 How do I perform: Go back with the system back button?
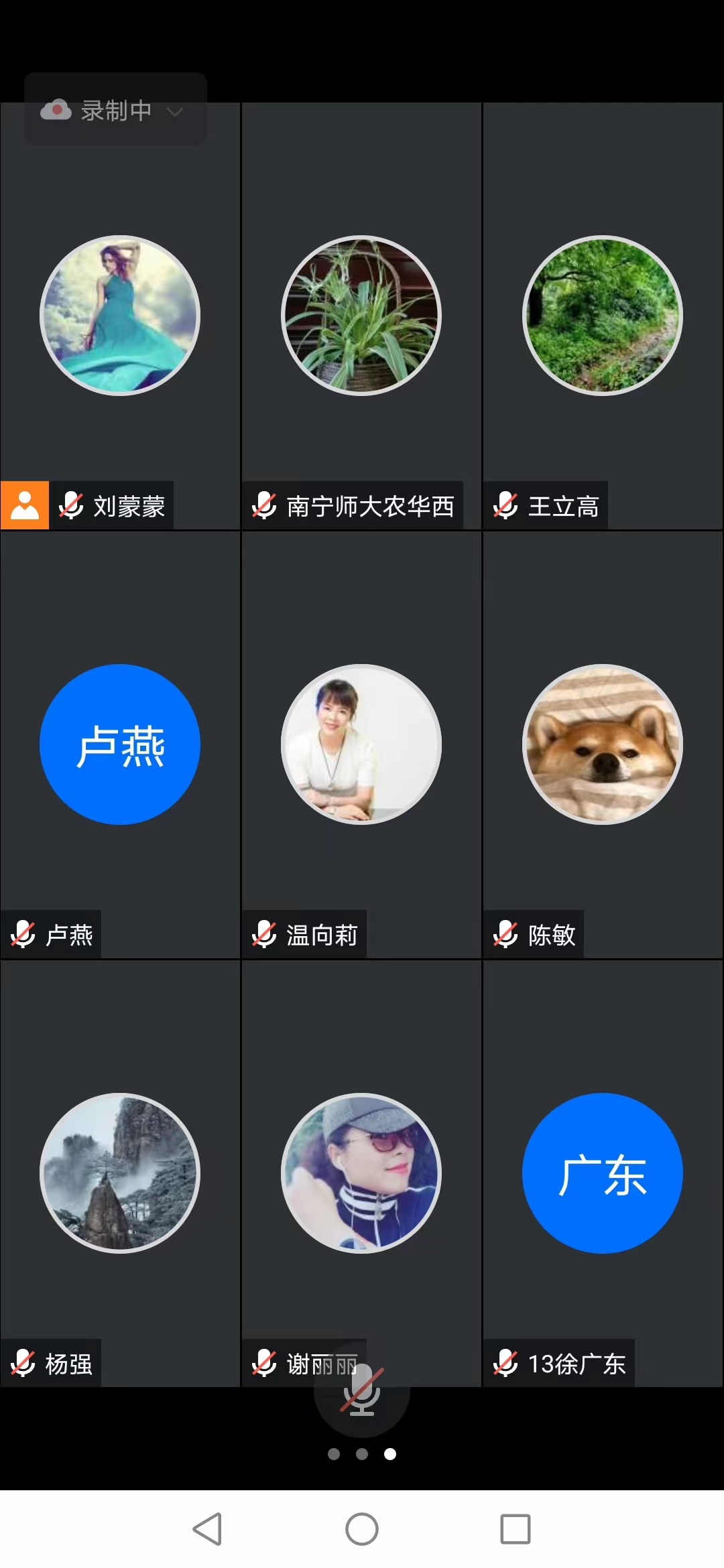click(208, 1529)
